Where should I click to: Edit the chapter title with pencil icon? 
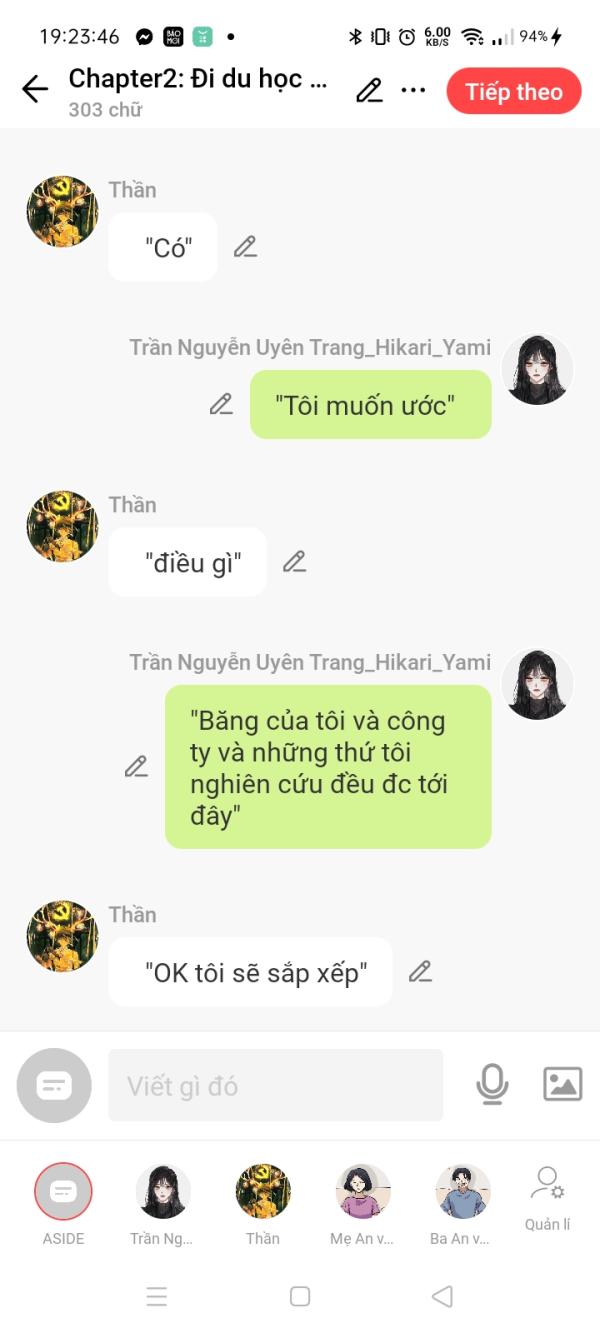[369, 91]
